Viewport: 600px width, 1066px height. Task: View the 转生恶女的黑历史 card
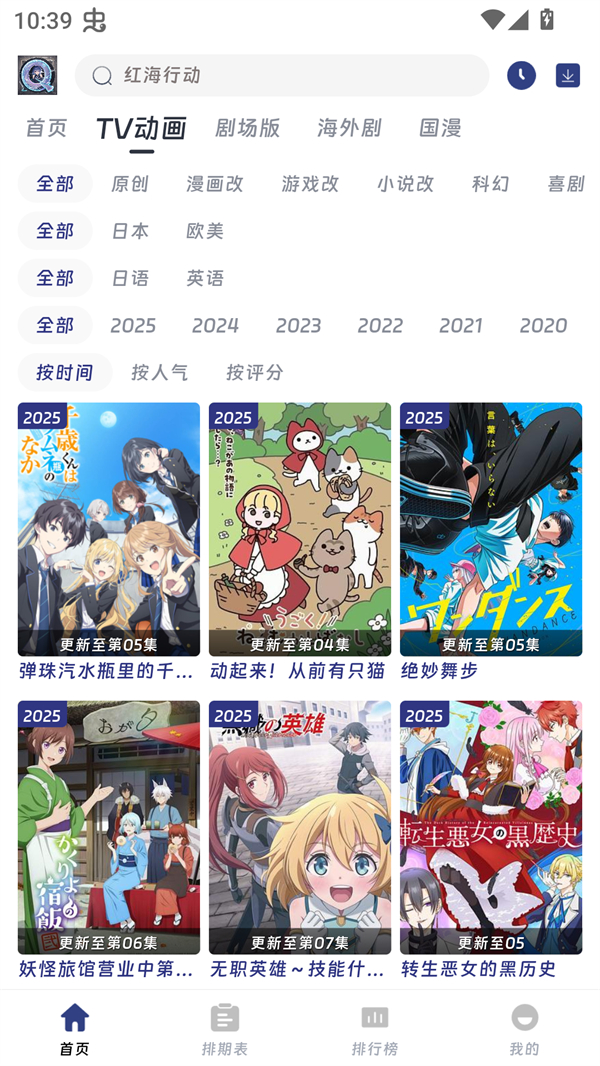click(x=490, y=828)
